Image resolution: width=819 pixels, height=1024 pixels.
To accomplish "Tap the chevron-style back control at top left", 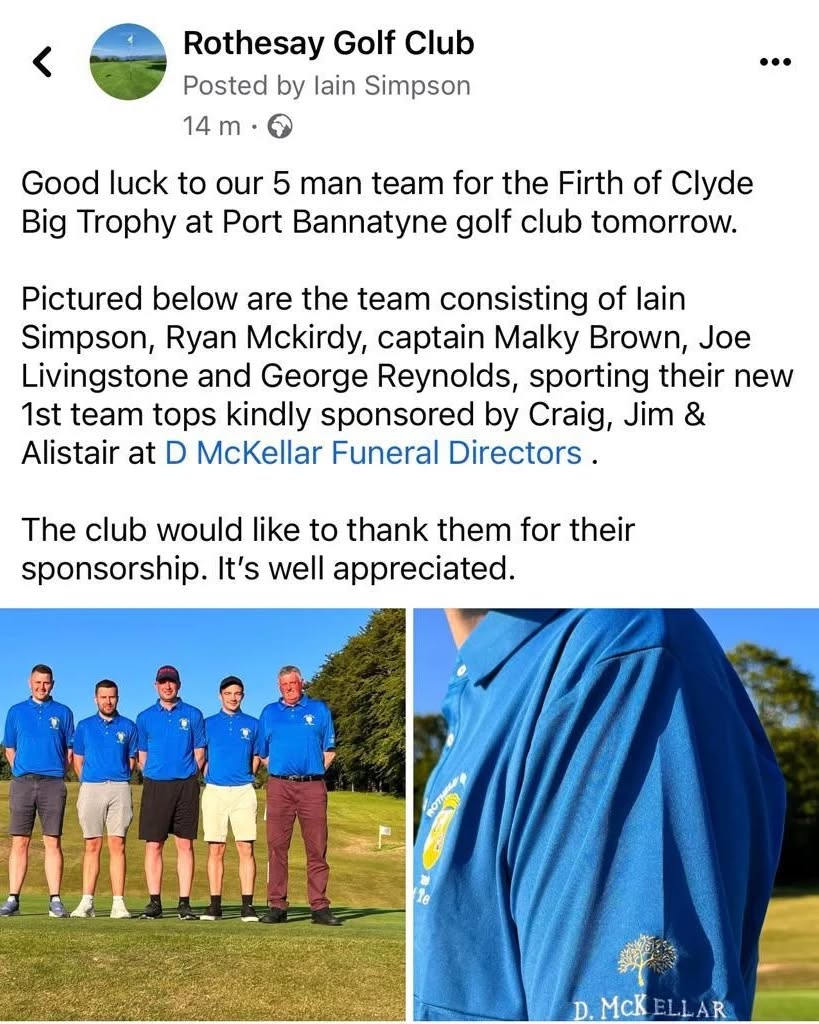I will (44, 61).
